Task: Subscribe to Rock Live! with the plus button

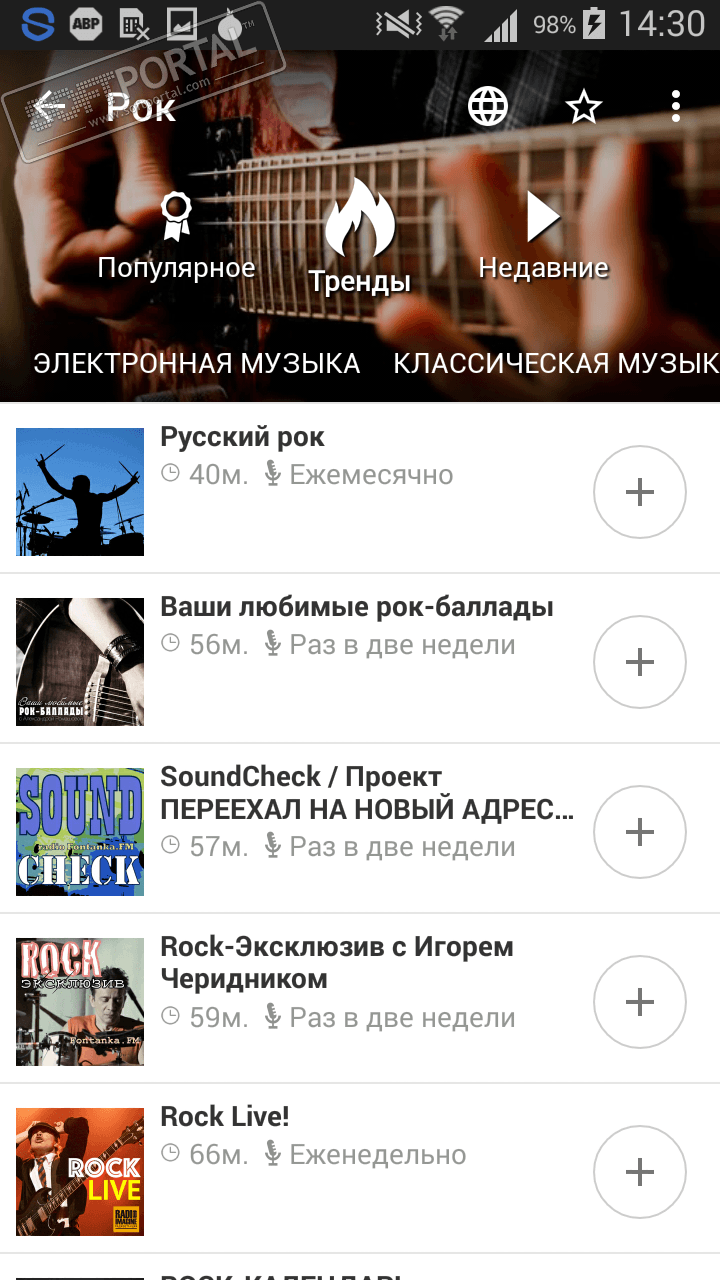Action: click(640, 1172)
